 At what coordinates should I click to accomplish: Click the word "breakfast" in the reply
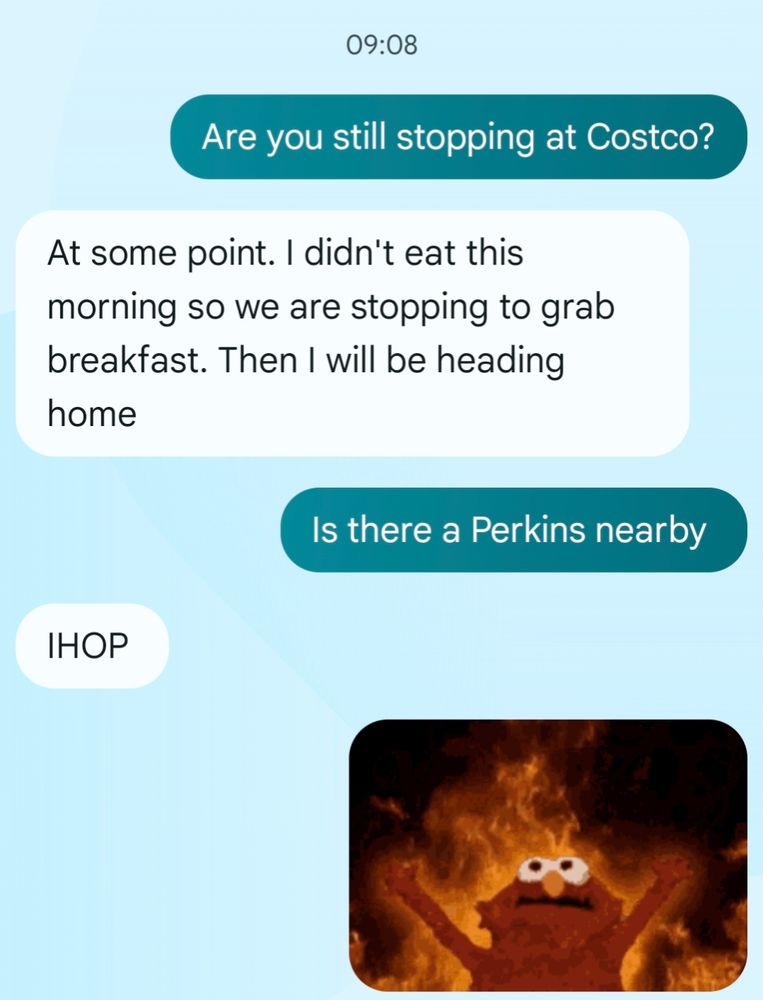tap(120, 361)
